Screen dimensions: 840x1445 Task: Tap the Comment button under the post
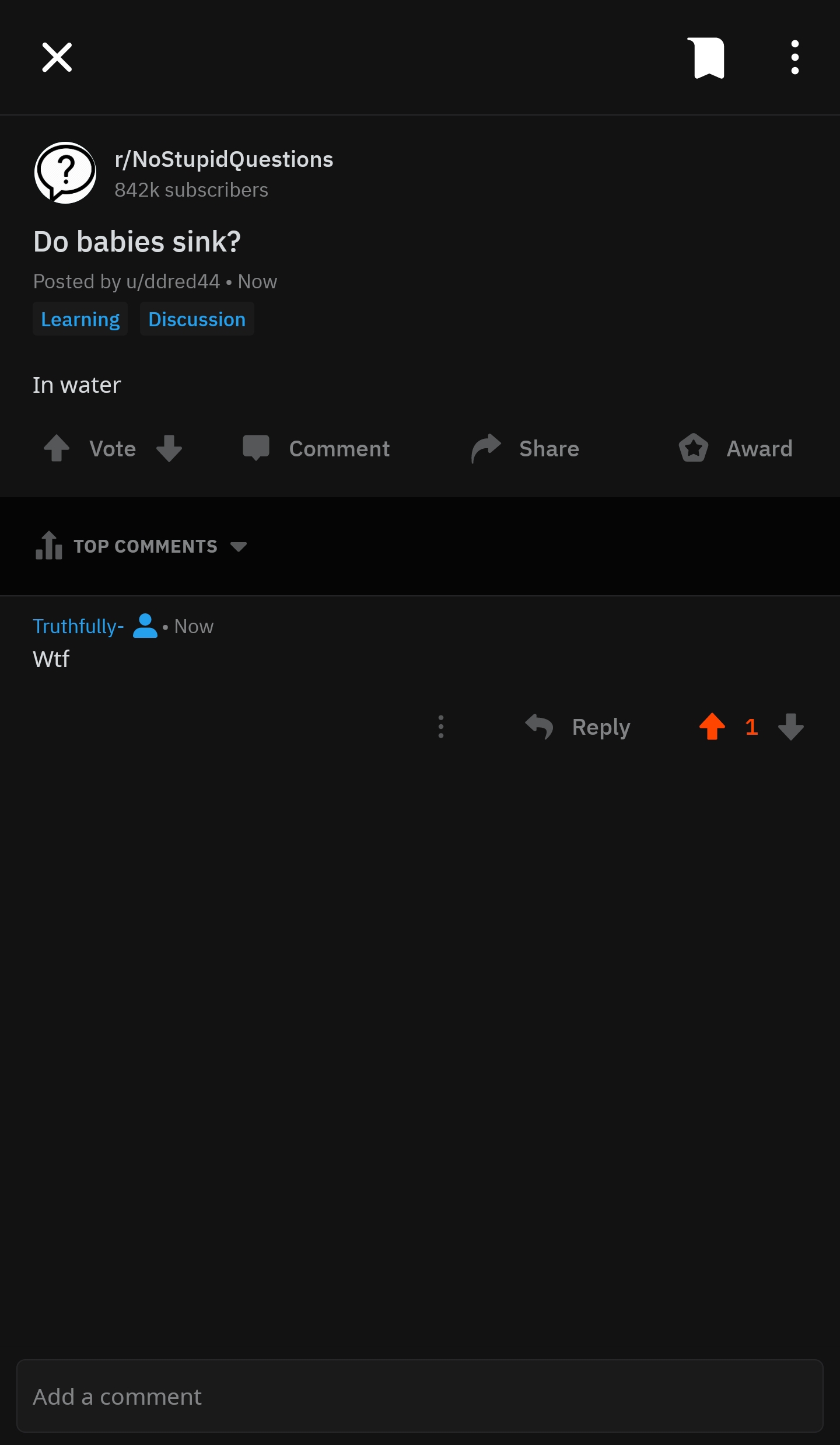pos(316,448)
